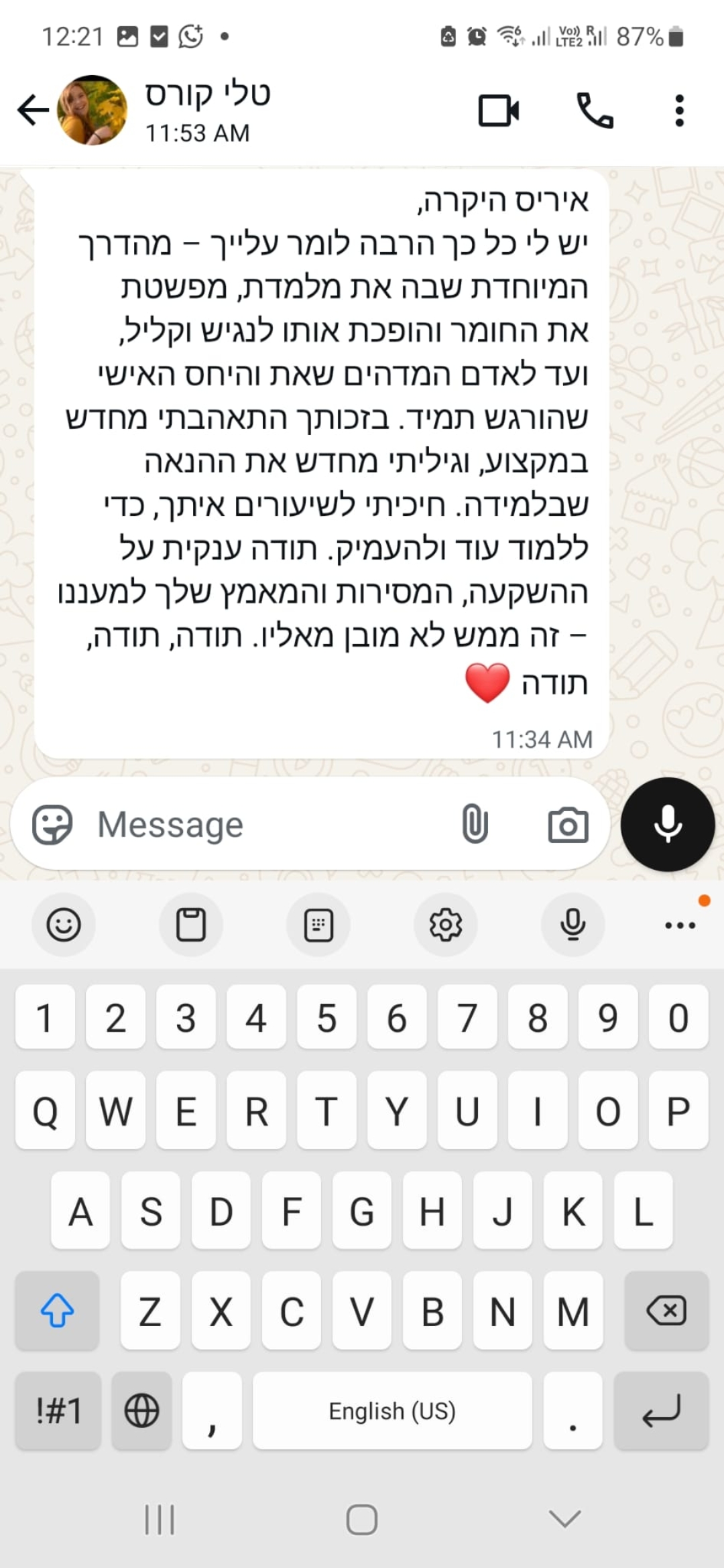This screenshot has height=1568, width=724.
Task: Hide the keyboard with the down chevron
Action: tap(564, 1518)
